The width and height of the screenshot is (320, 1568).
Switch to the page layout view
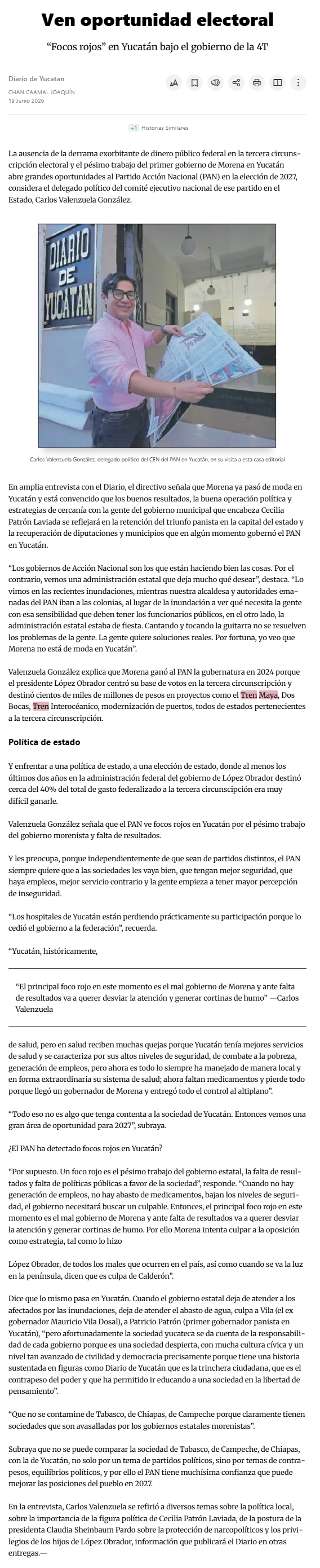point(277,83)
